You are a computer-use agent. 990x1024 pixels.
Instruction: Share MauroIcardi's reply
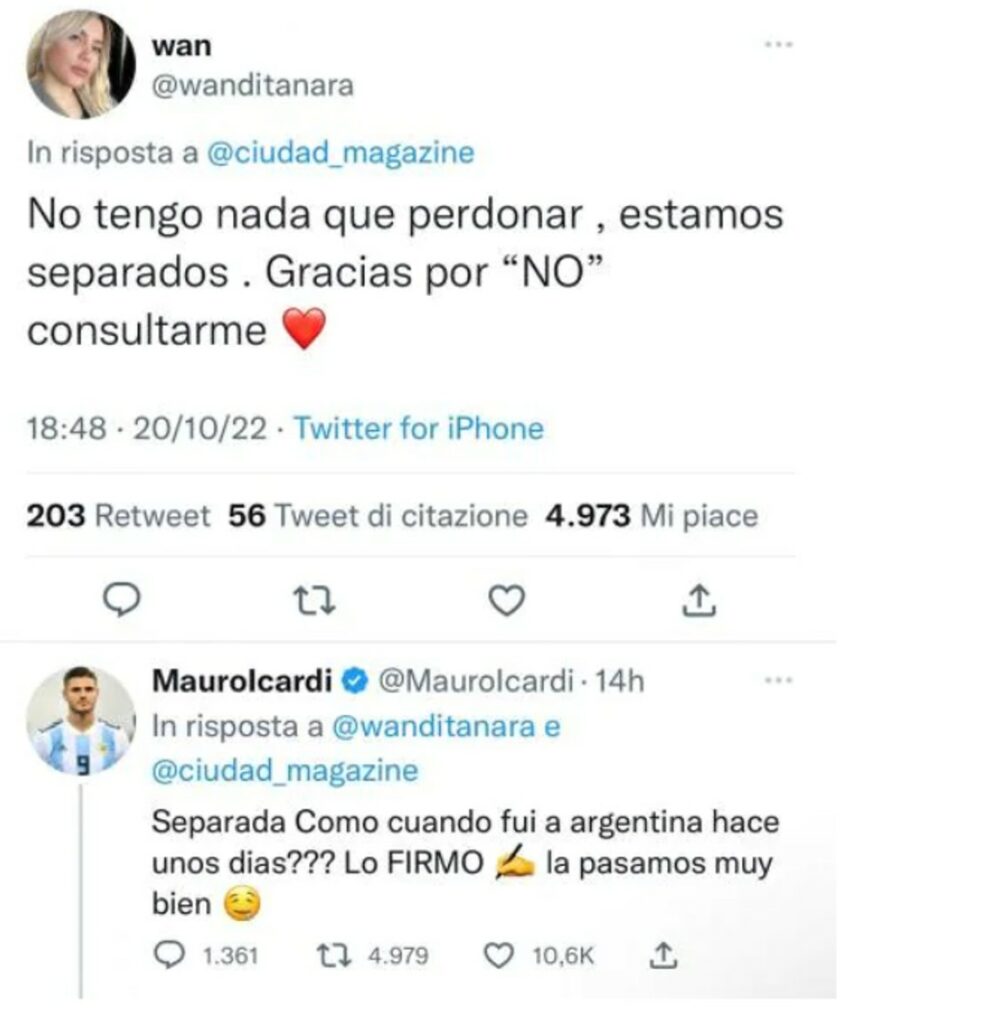click(660, 956)
